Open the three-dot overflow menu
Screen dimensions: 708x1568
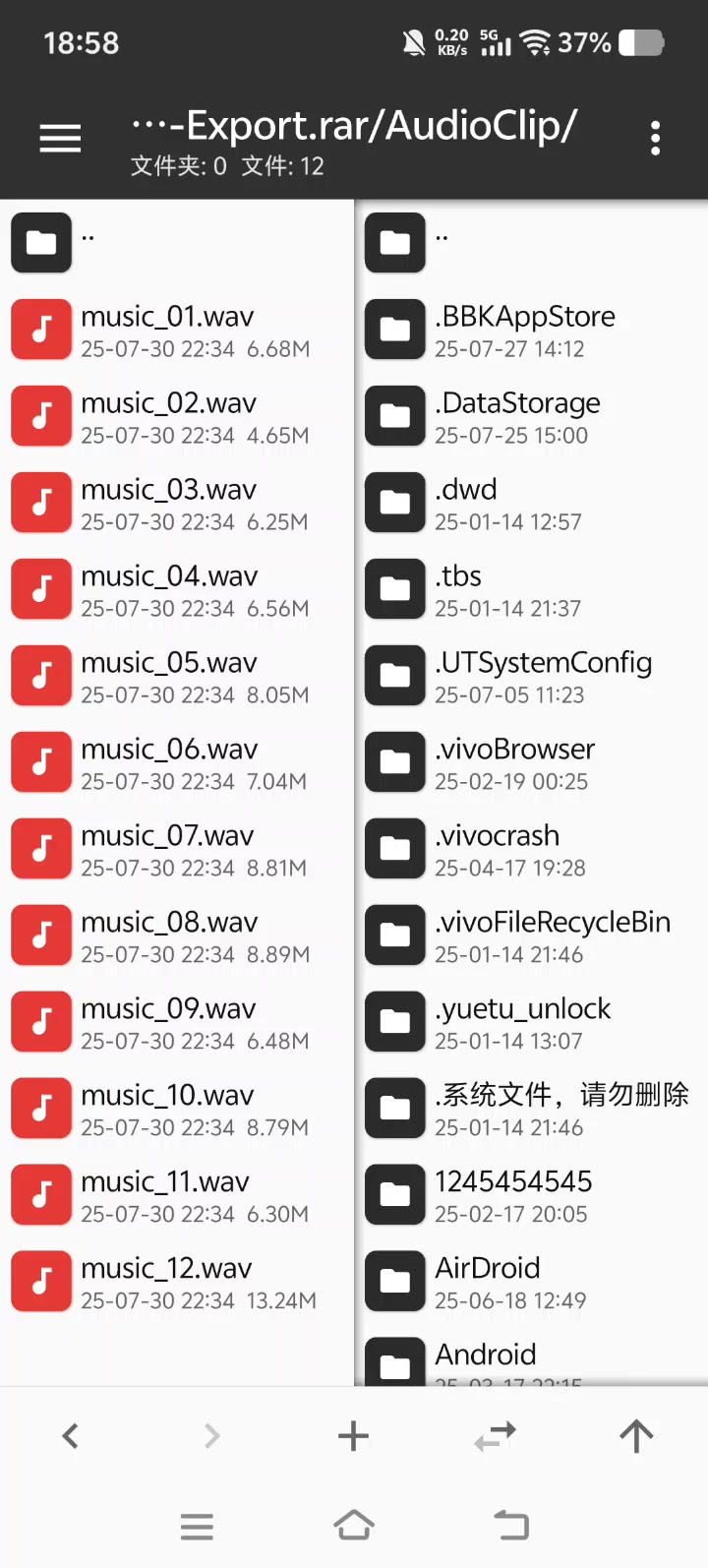656,139
